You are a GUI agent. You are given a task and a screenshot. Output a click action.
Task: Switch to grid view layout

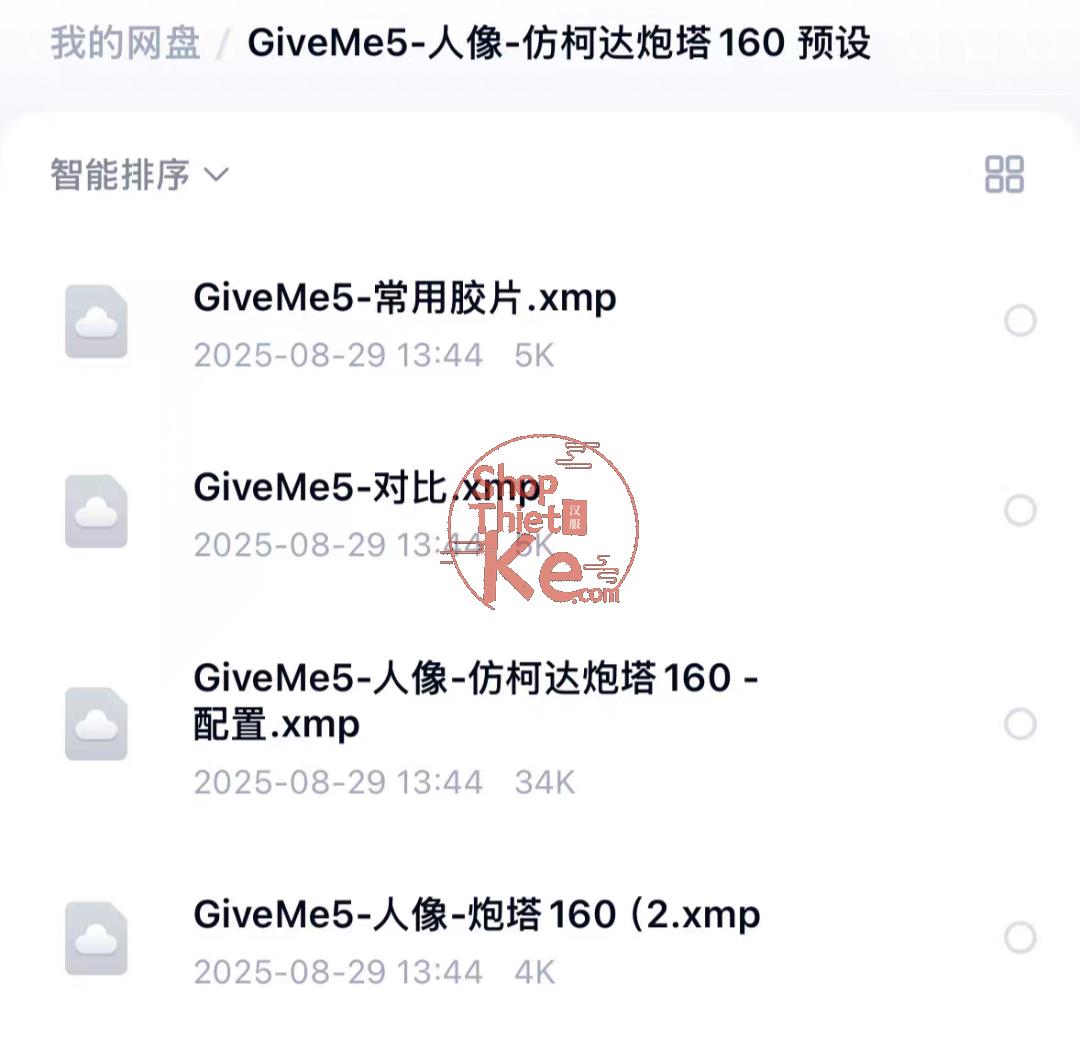click(x=1004, y=174)
